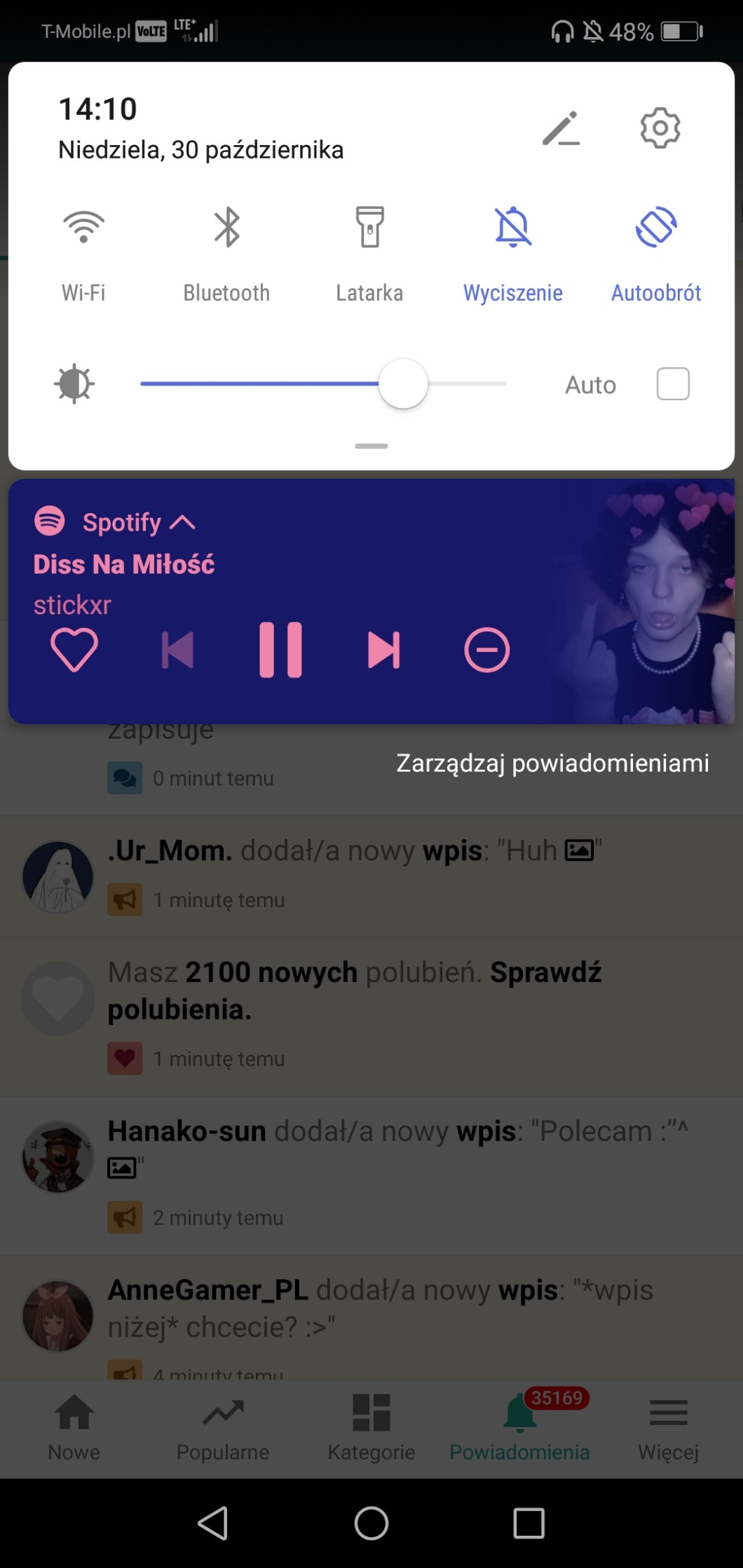Image resolution: width=743 pixels, height=1568 pixels.
Task: Skip to previous track in Spotify
Action: point(177,650)
